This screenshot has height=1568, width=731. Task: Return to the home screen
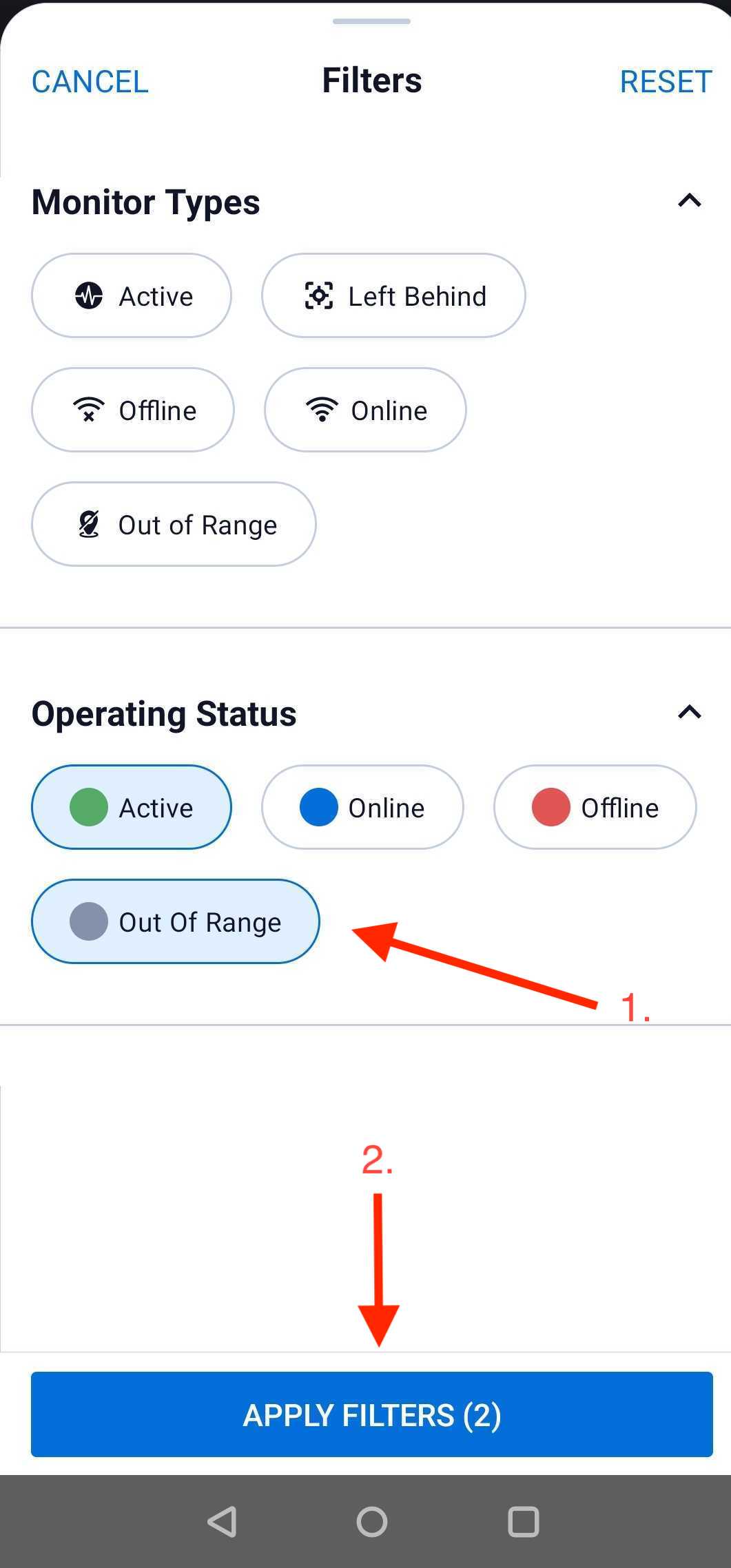[372, 1522]
